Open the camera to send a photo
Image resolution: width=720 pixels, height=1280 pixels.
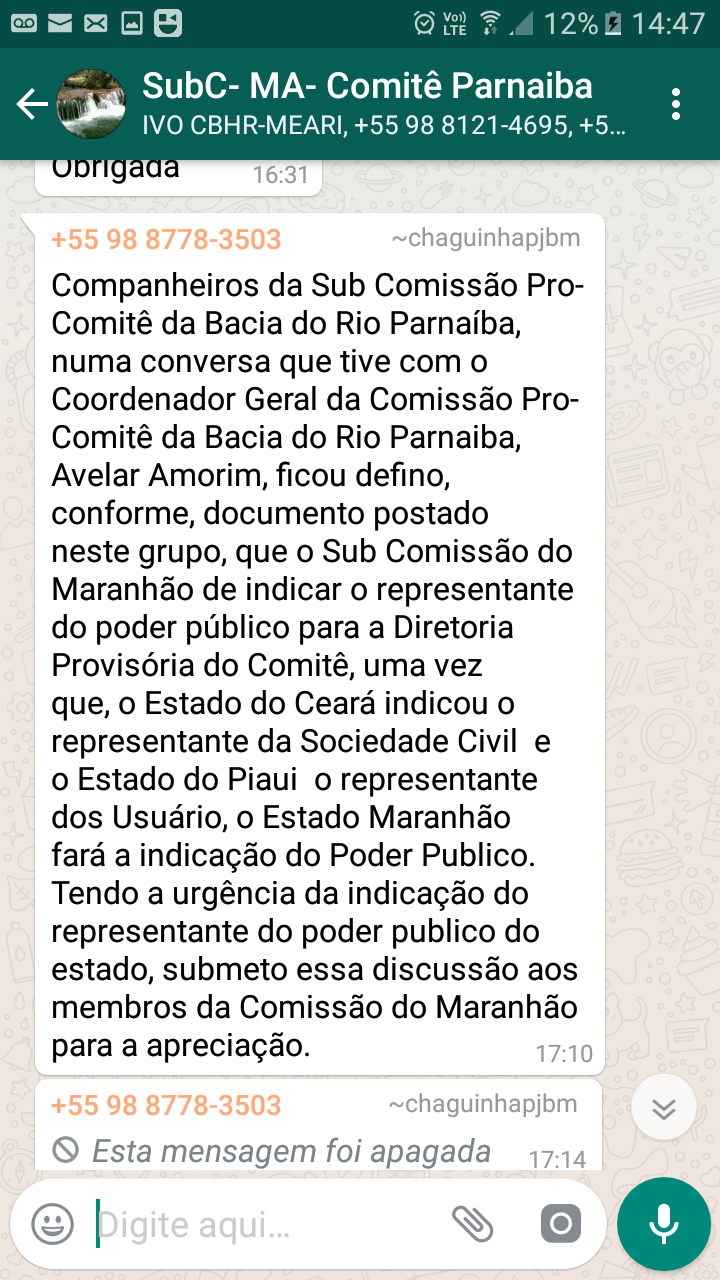[560, 1223]
